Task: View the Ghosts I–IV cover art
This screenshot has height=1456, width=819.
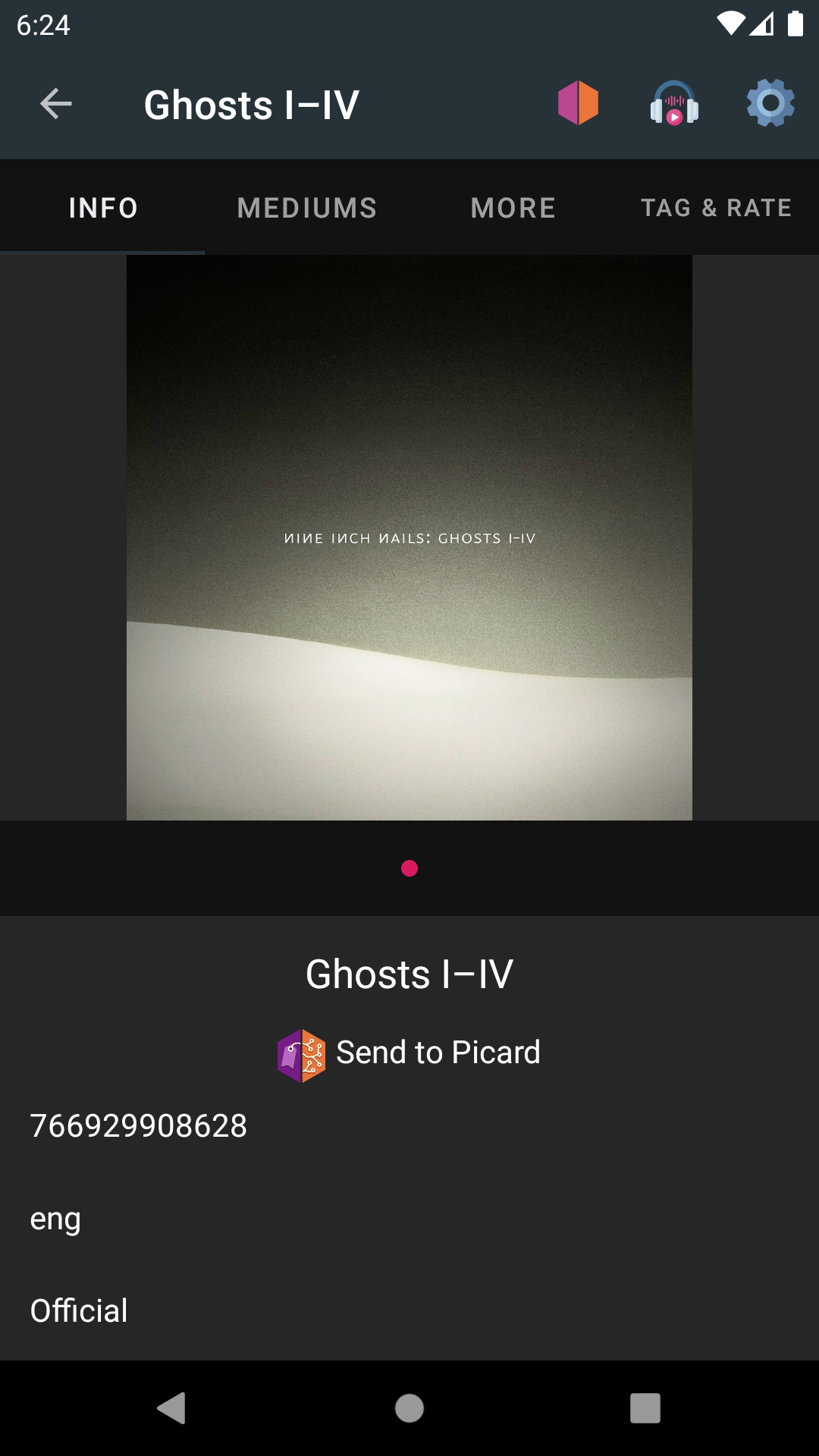Action: (409, 538)
